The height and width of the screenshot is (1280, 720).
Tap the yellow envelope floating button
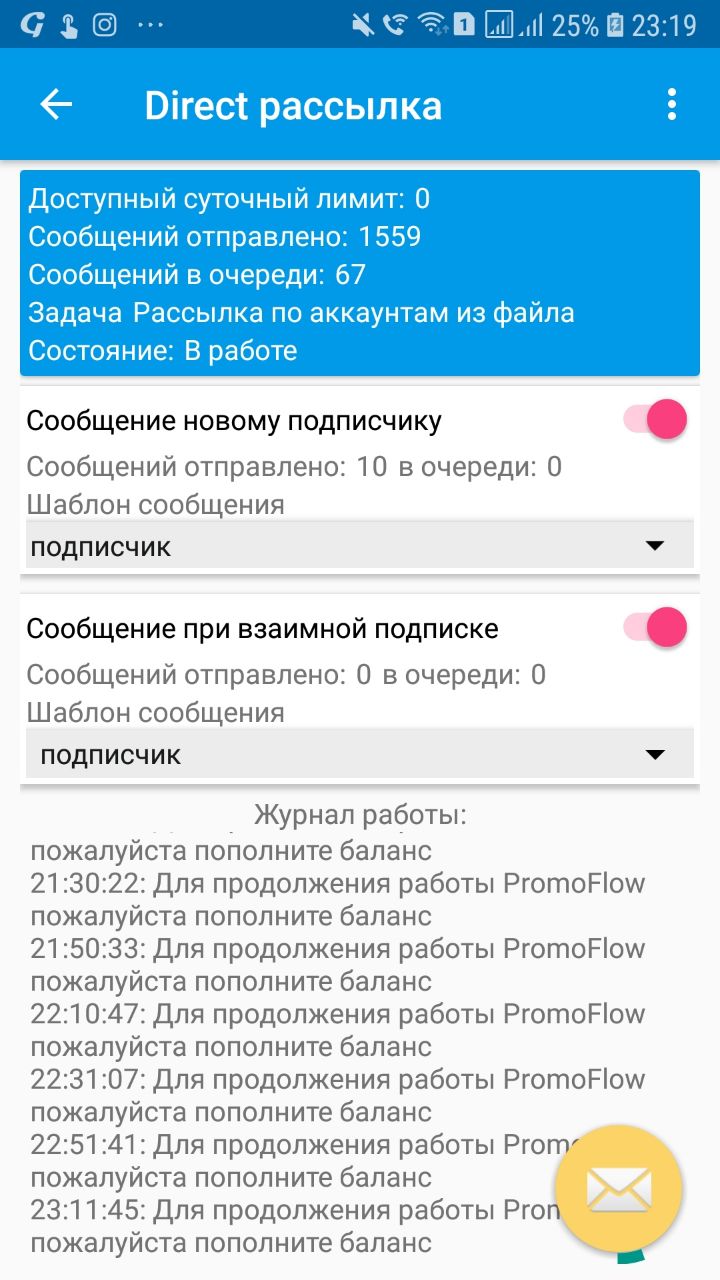pyautogui.click(x=618, y=1189)
